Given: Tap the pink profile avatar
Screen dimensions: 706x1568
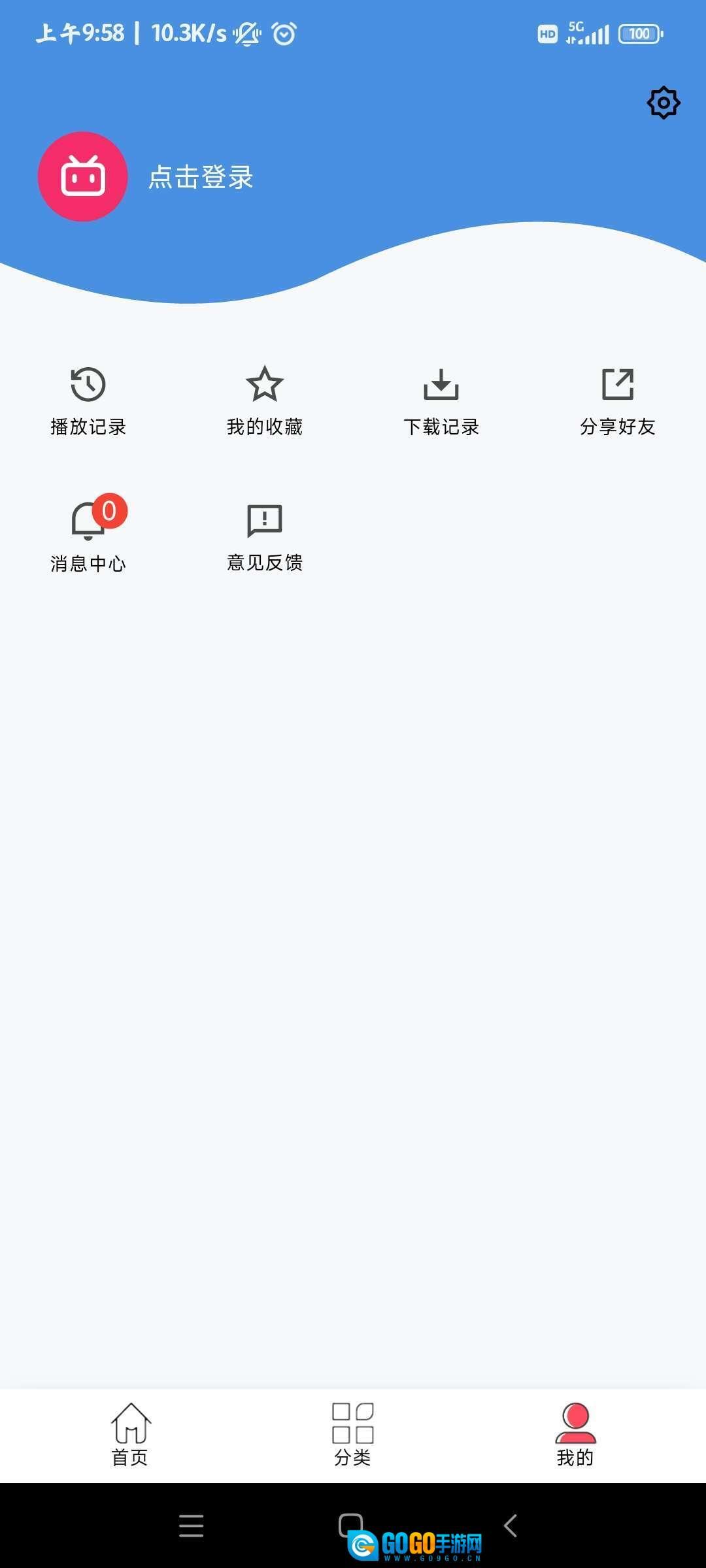Looking at the screenshot, I should click(83, 177).
